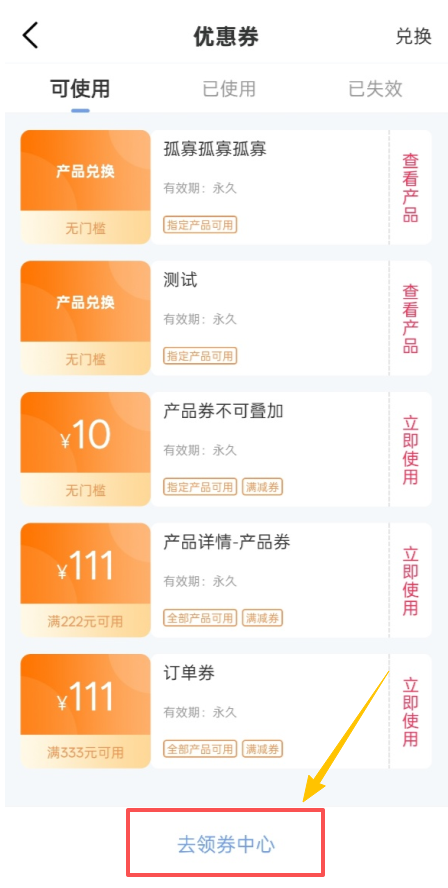Tap 查看产品 on the 孤寡孤寡孤寡 coupon
Viewport: 448px width, 888px height.
pos(410,187)
